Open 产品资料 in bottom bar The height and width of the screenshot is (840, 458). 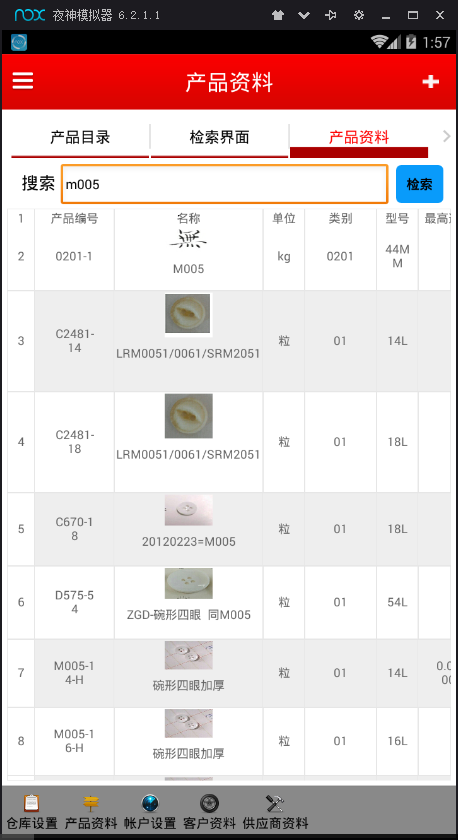pyautogui.click(x=91, y=812)
